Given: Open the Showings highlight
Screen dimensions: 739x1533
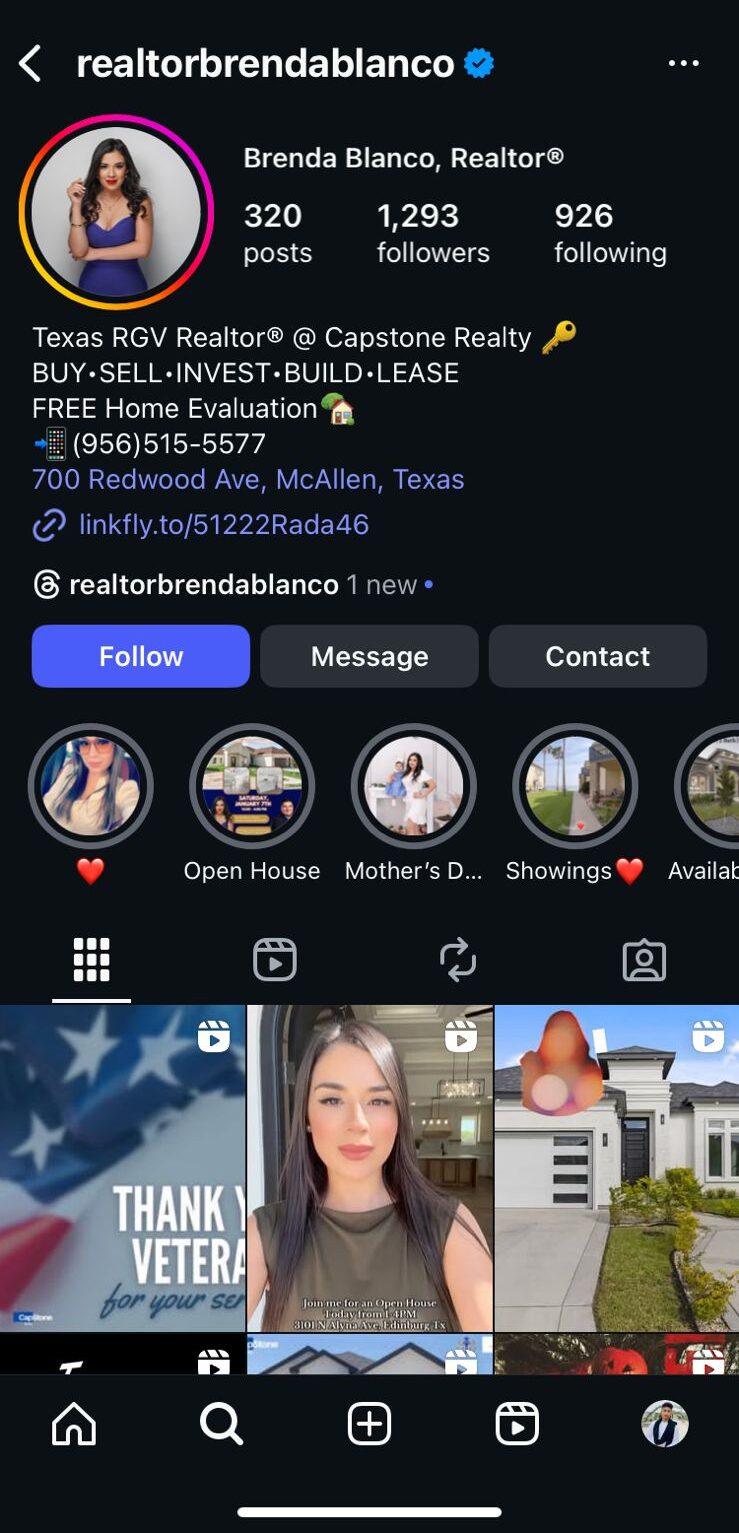Looking at the screenshot, I should pos(575,786).
